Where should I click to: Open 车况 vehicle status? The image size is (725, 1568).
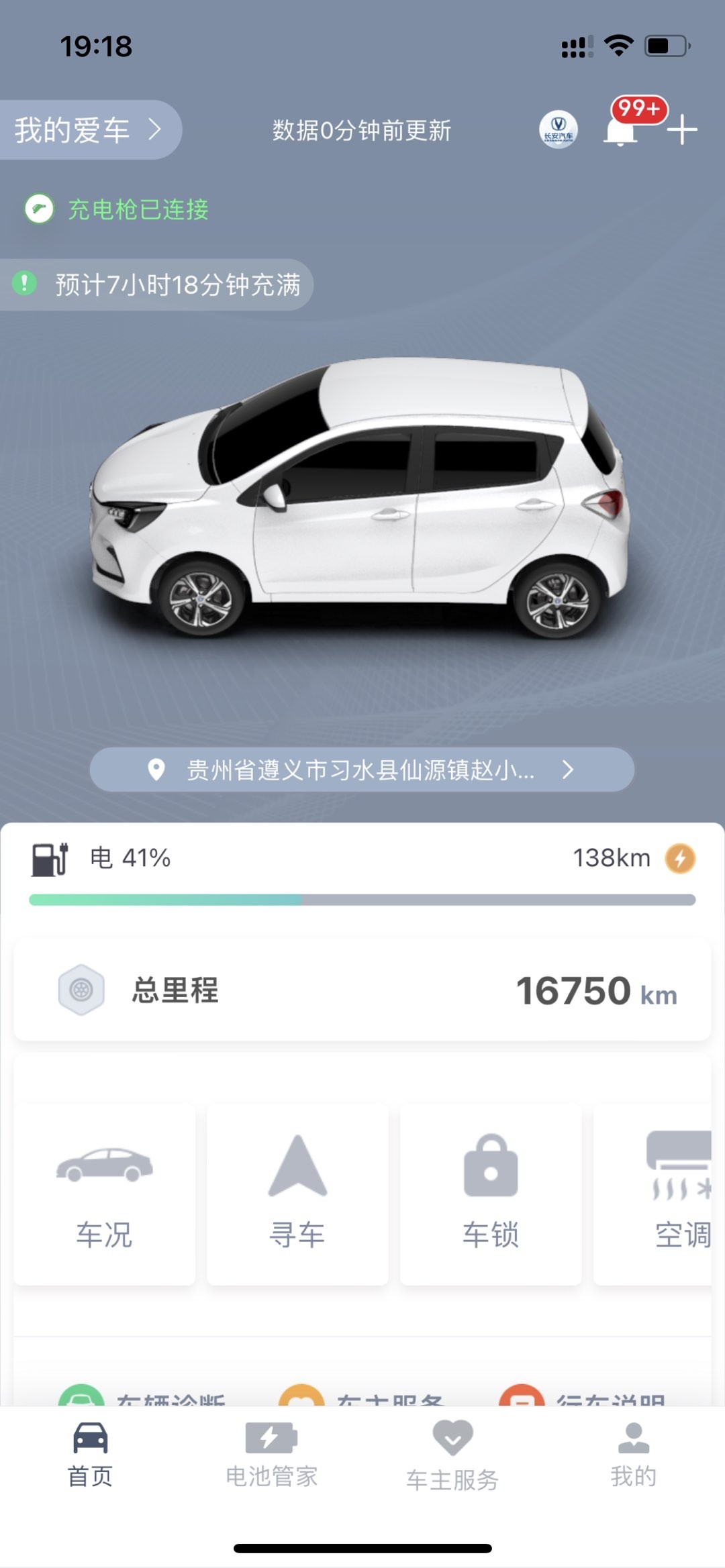coord(105,1194)
